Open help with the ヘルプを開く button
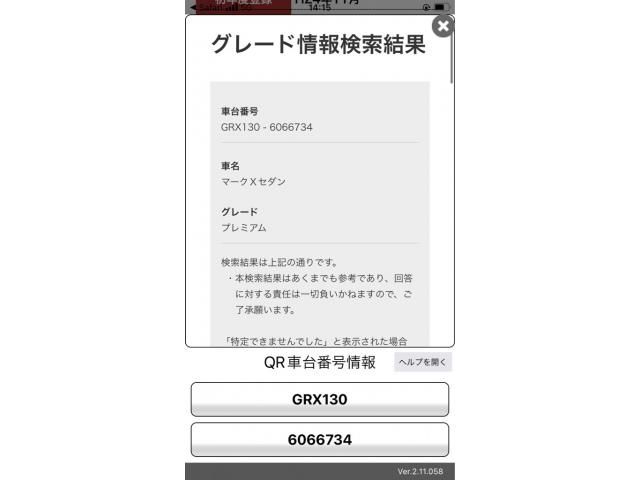 (423, 362)
